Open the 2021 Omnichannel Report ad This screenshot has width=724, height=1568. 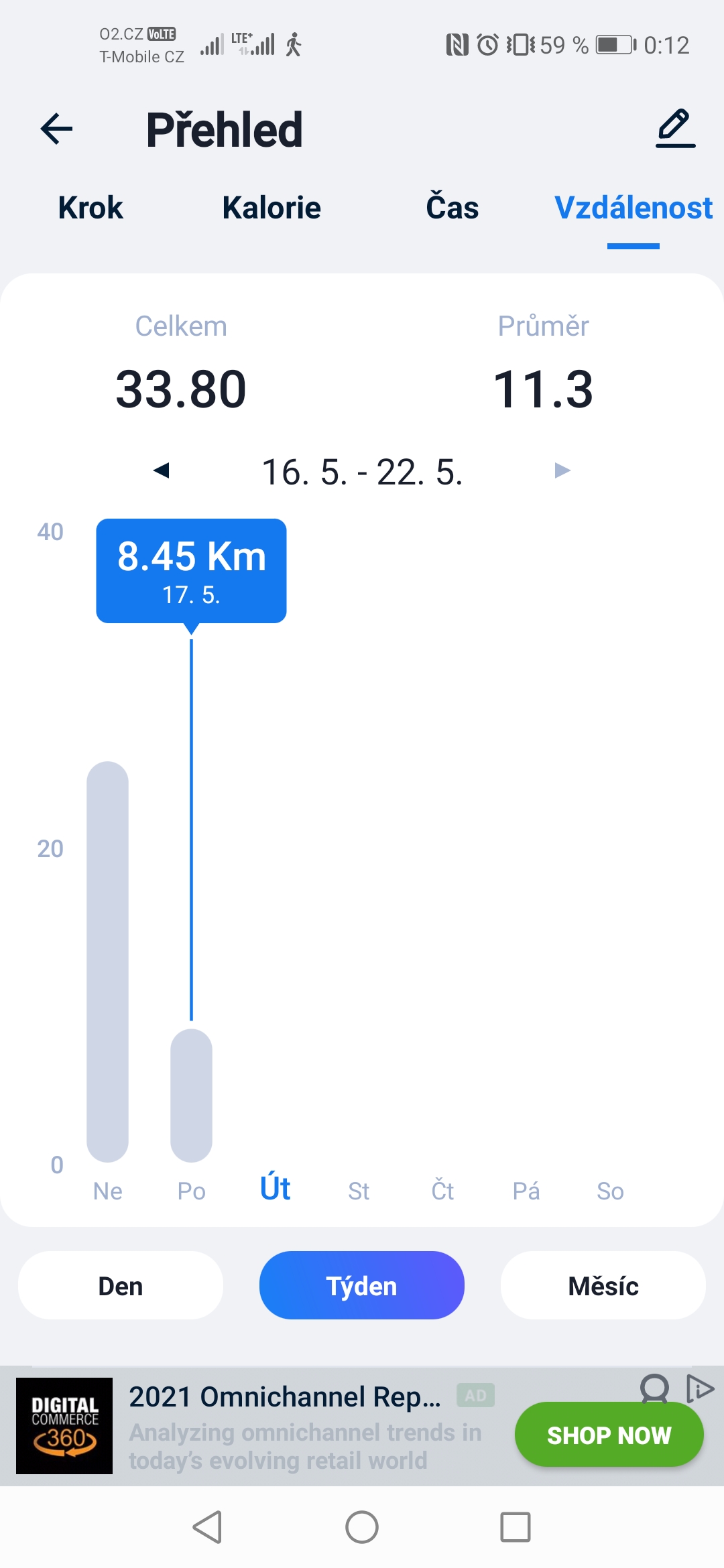tap(285, 1397)
